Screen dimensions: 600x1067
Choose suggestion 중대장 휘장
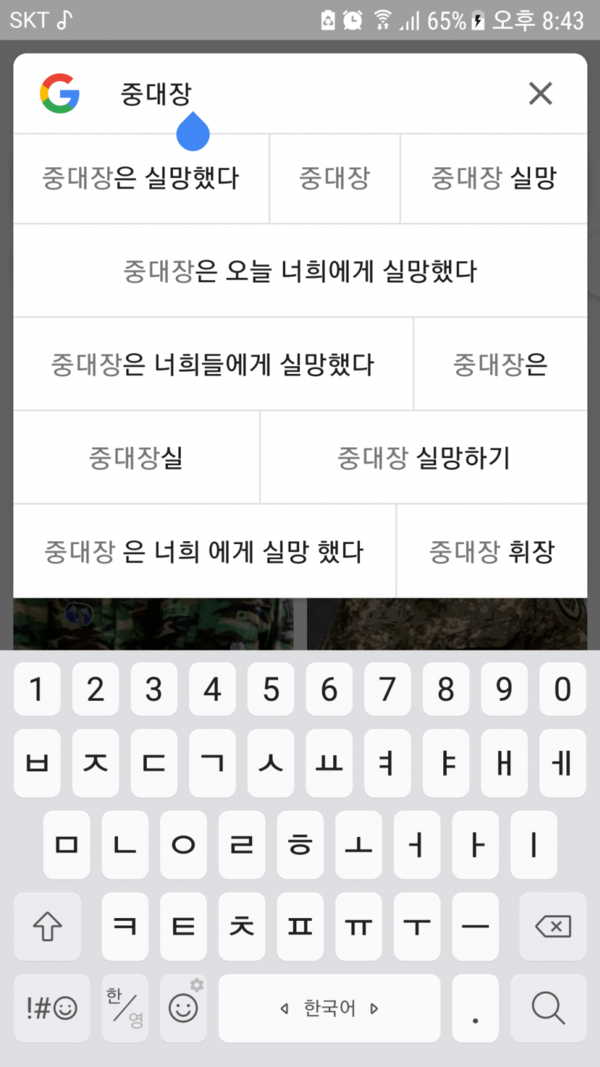[x=491, y=551]
